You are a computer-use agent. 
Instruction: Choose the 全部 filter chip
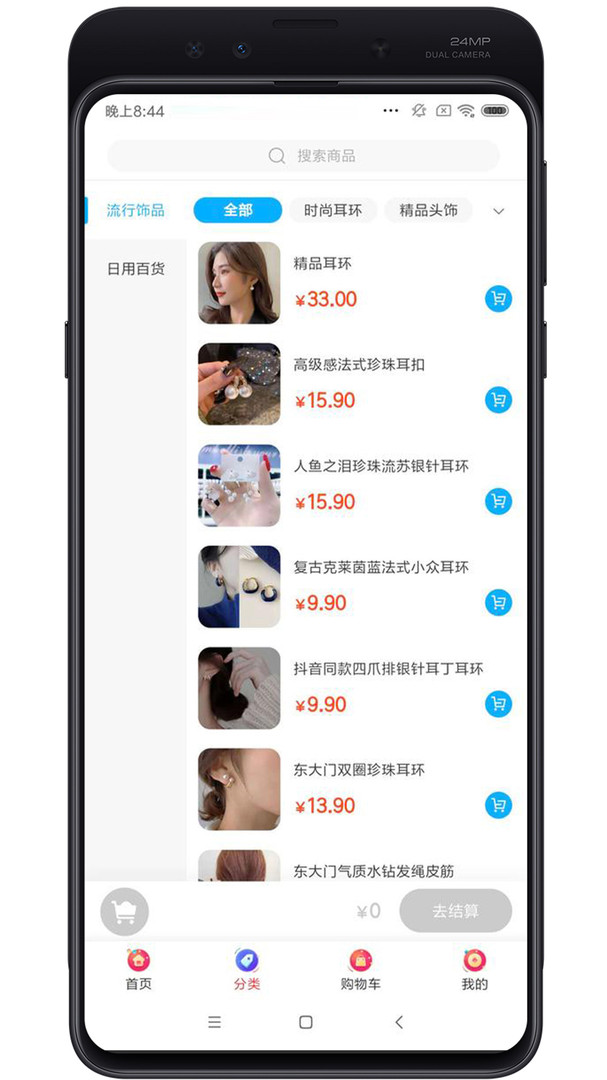click(x=238, y=210)
